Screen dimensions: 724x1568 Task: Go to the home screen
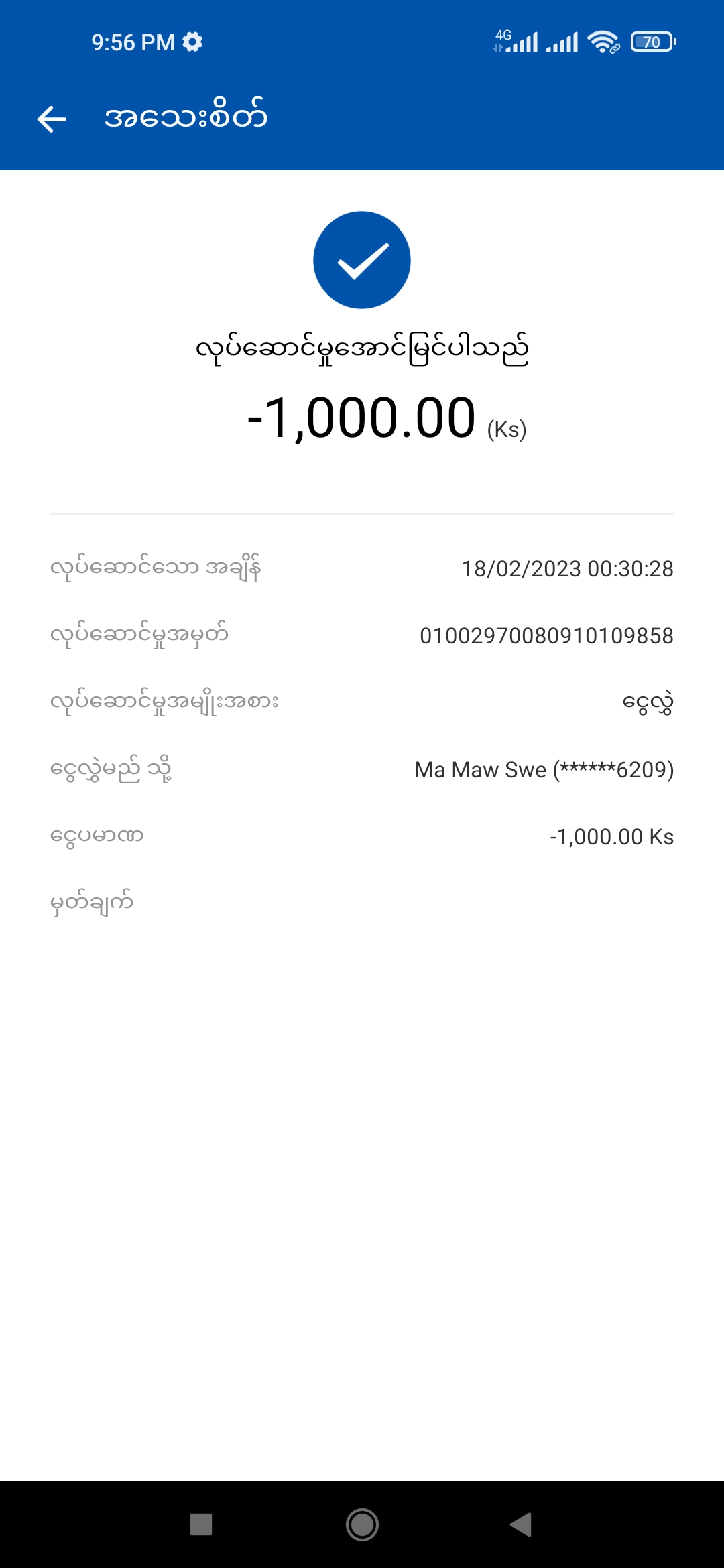point(362,1524)
